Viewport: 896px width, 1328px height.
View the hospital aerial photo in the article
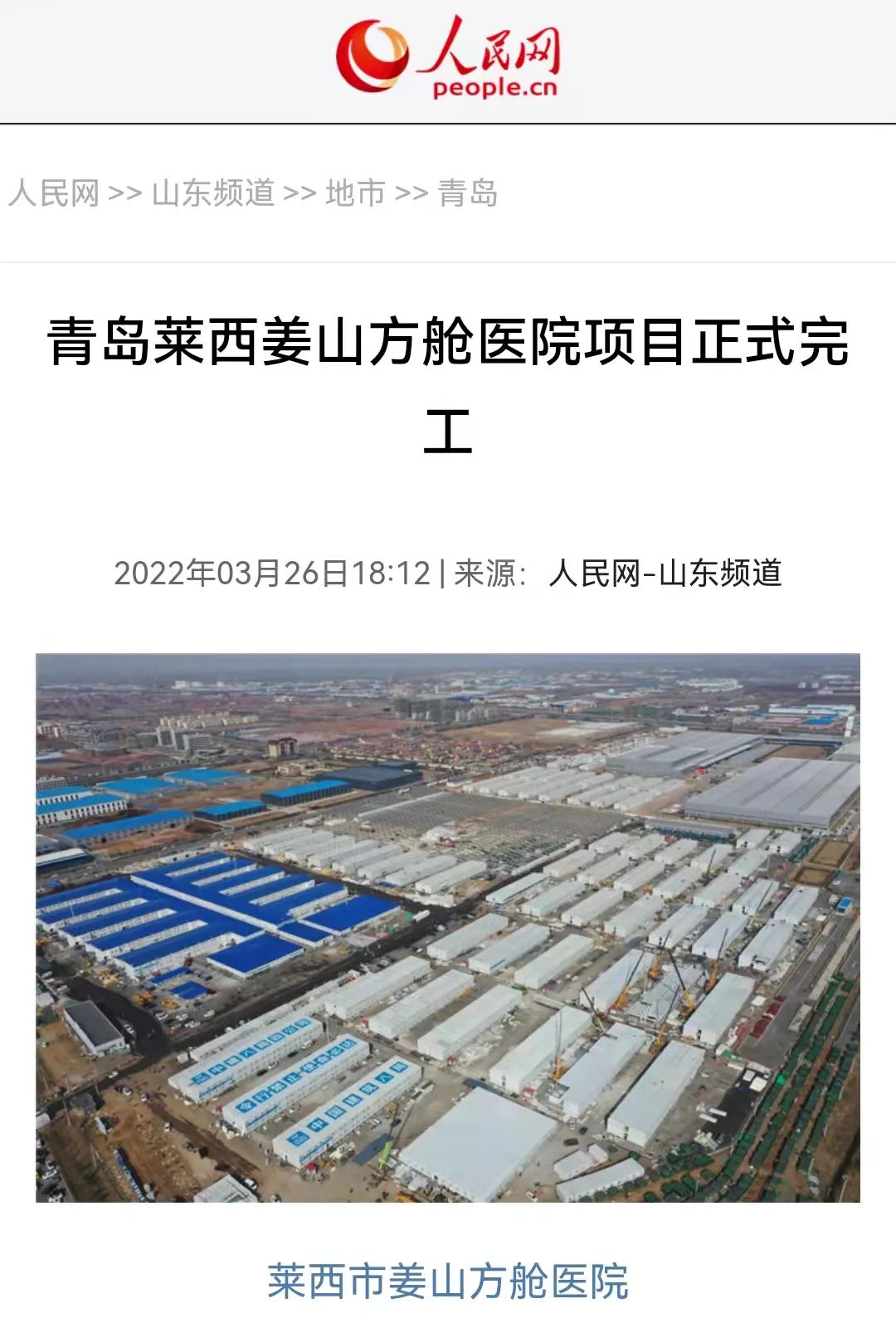pyautogui.click(x=448, y=927)
